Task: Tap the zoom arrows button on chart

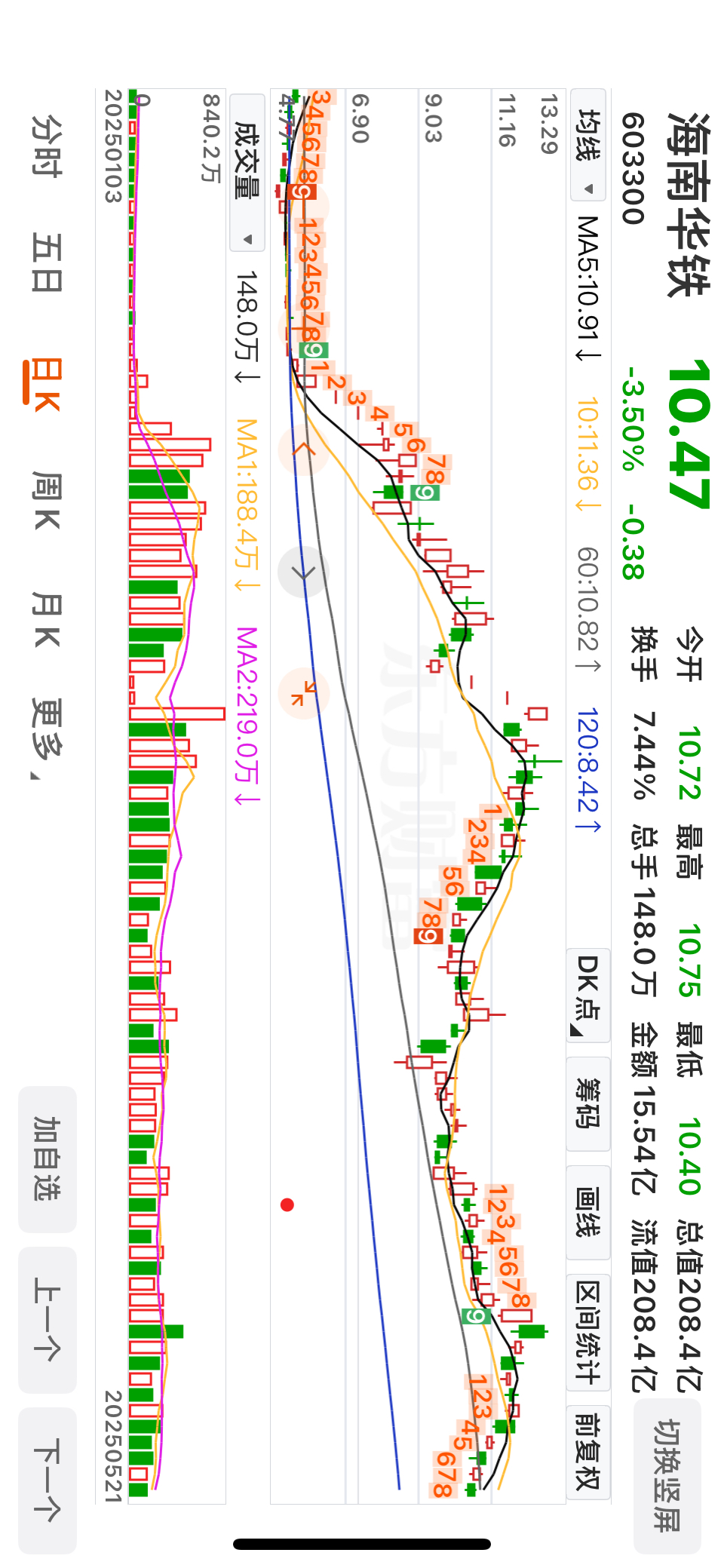Action: (304, 693)
